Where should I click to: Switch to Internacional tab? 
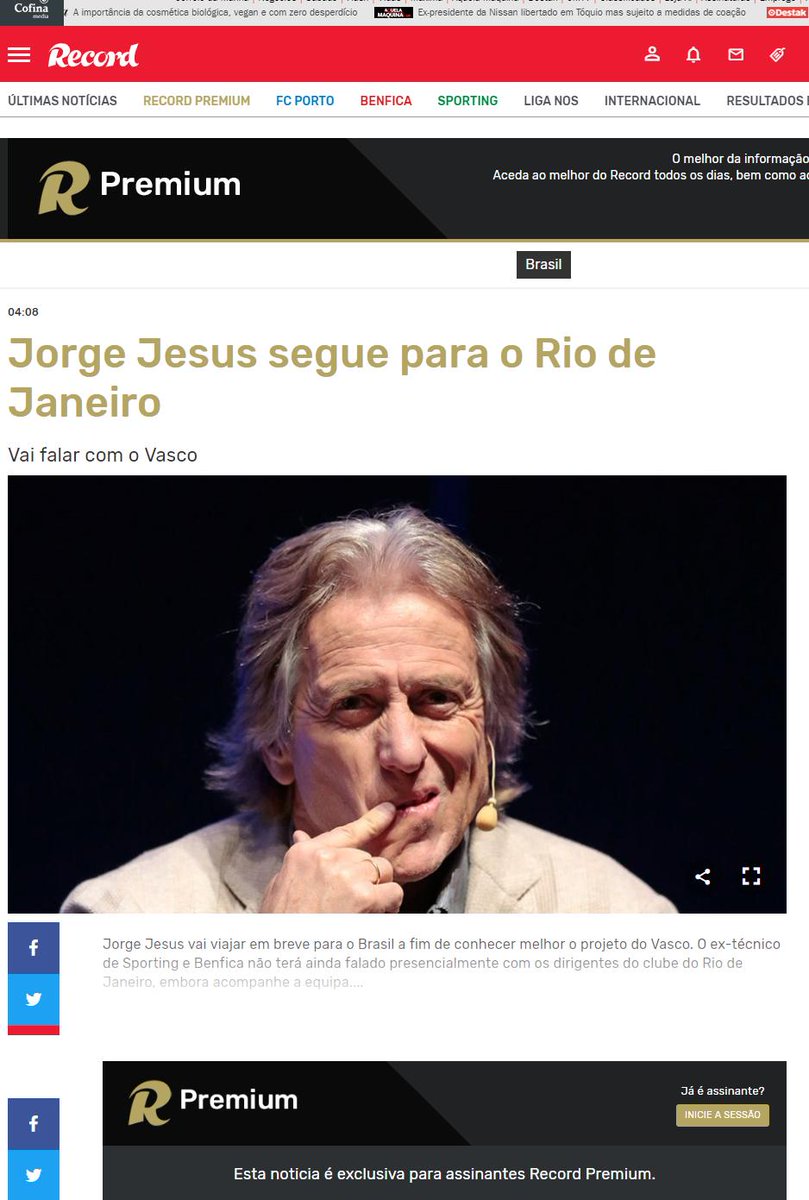[652, 101]
